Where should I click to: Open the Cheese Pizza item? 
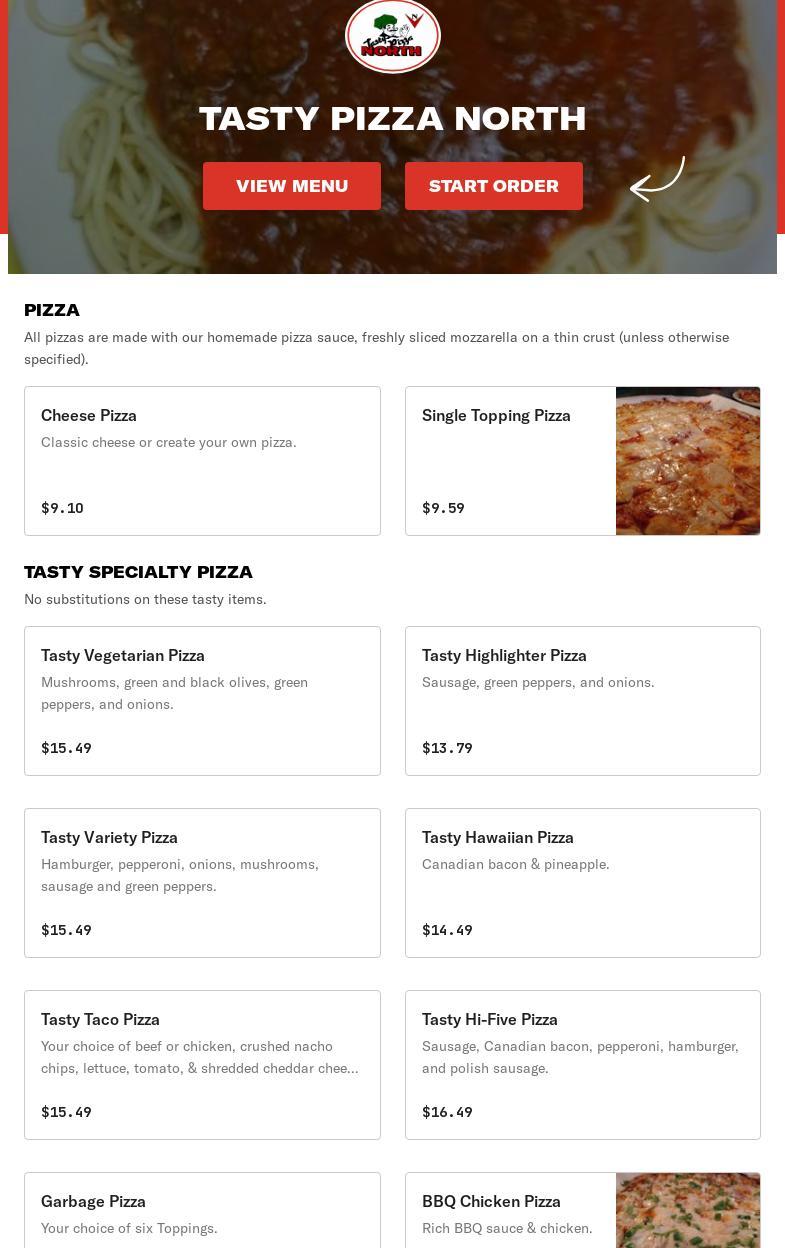pyautogui.click(x=202, y=461)
